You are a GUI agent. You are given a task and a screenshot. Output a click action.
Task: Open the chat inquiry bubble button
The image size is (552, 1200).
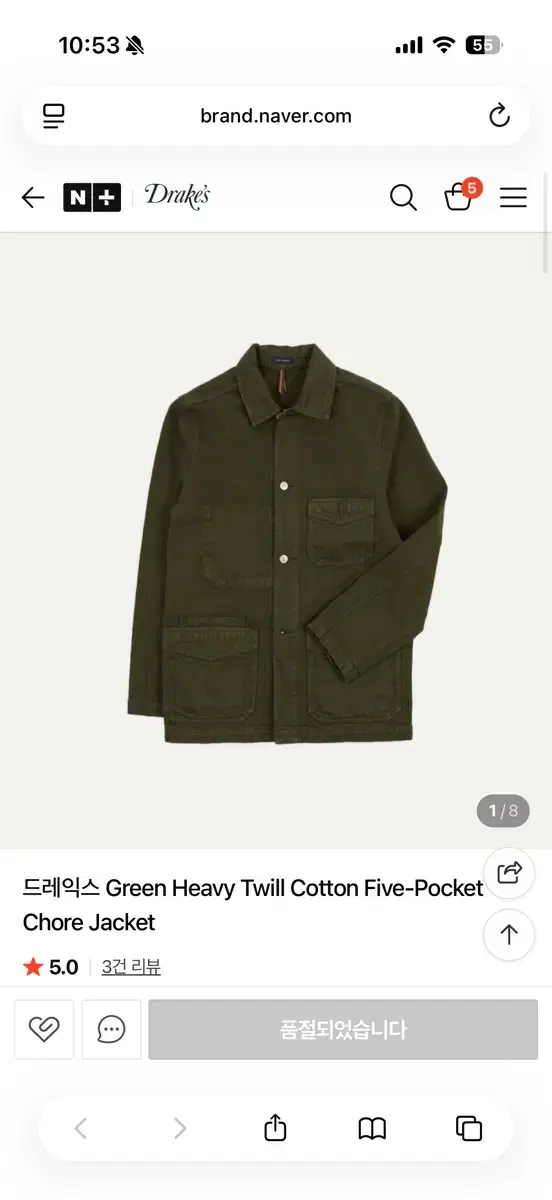coord(111,1029)
